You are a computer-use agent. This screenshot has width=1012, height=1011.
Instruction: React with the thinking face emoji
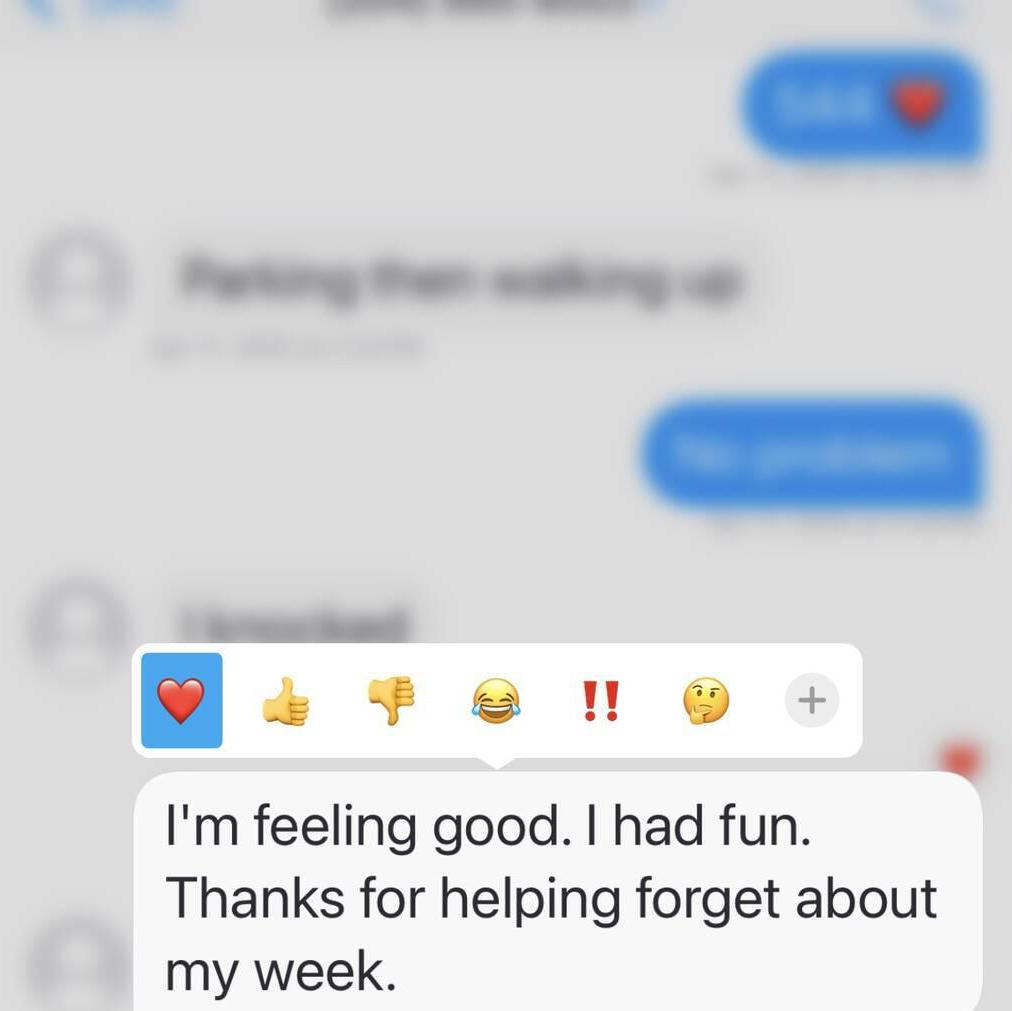706,701
